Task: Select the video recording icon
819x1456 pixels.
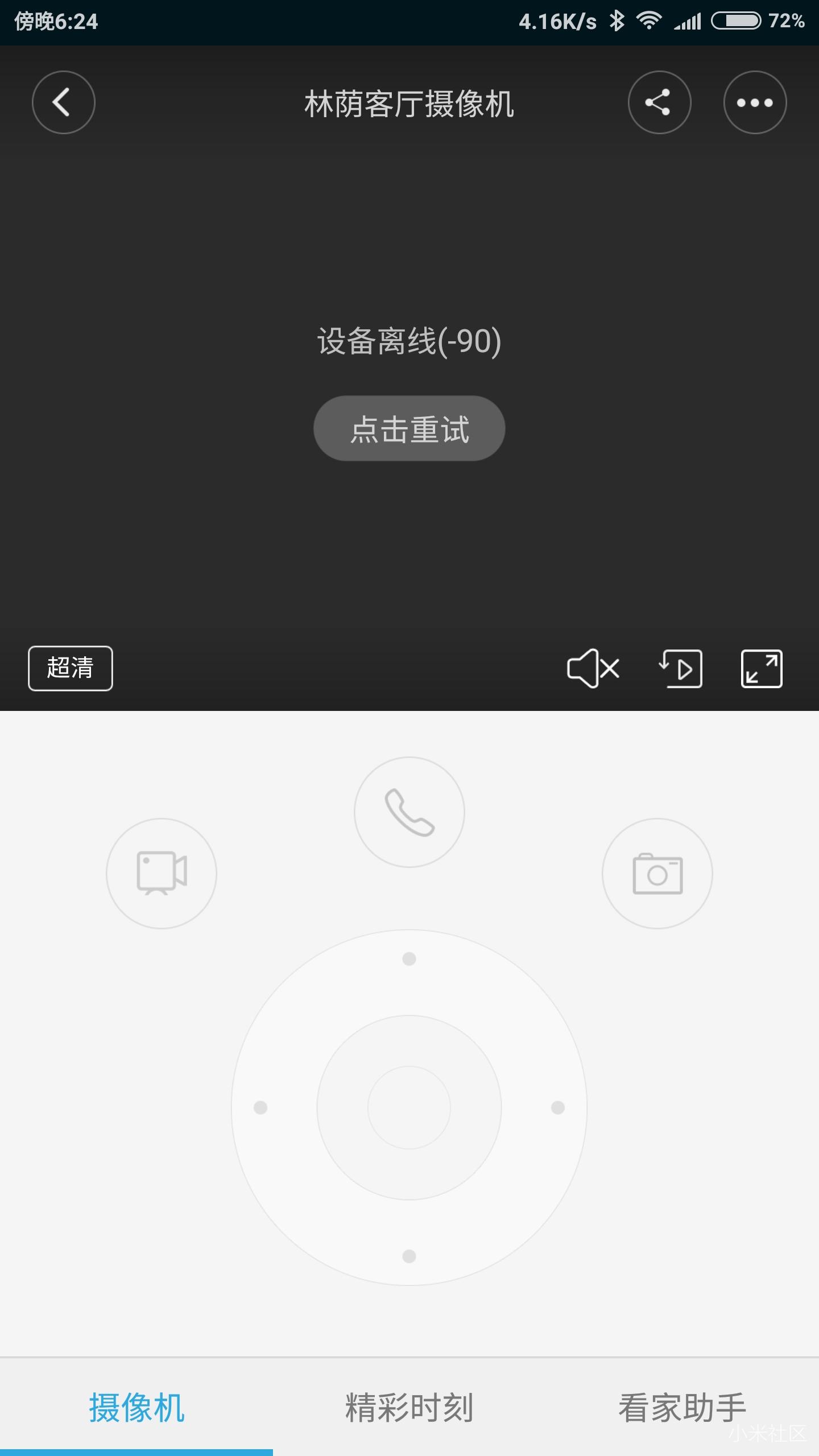Action: point(162,874)
